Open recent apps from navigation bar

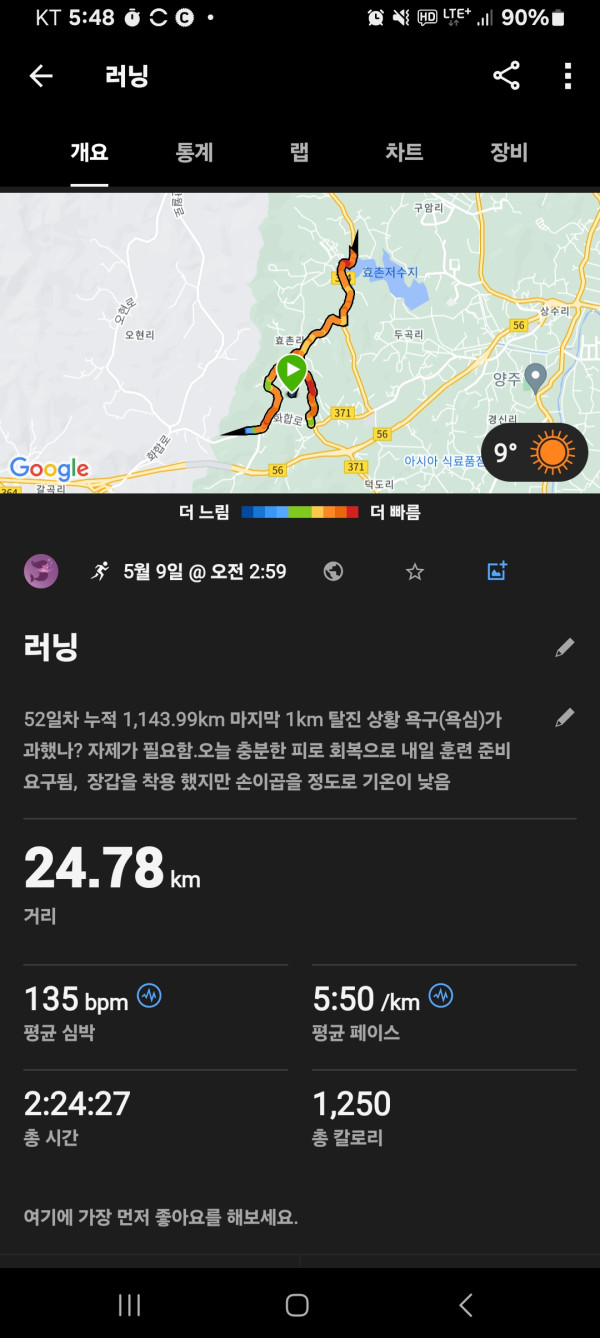(129, 1304)
